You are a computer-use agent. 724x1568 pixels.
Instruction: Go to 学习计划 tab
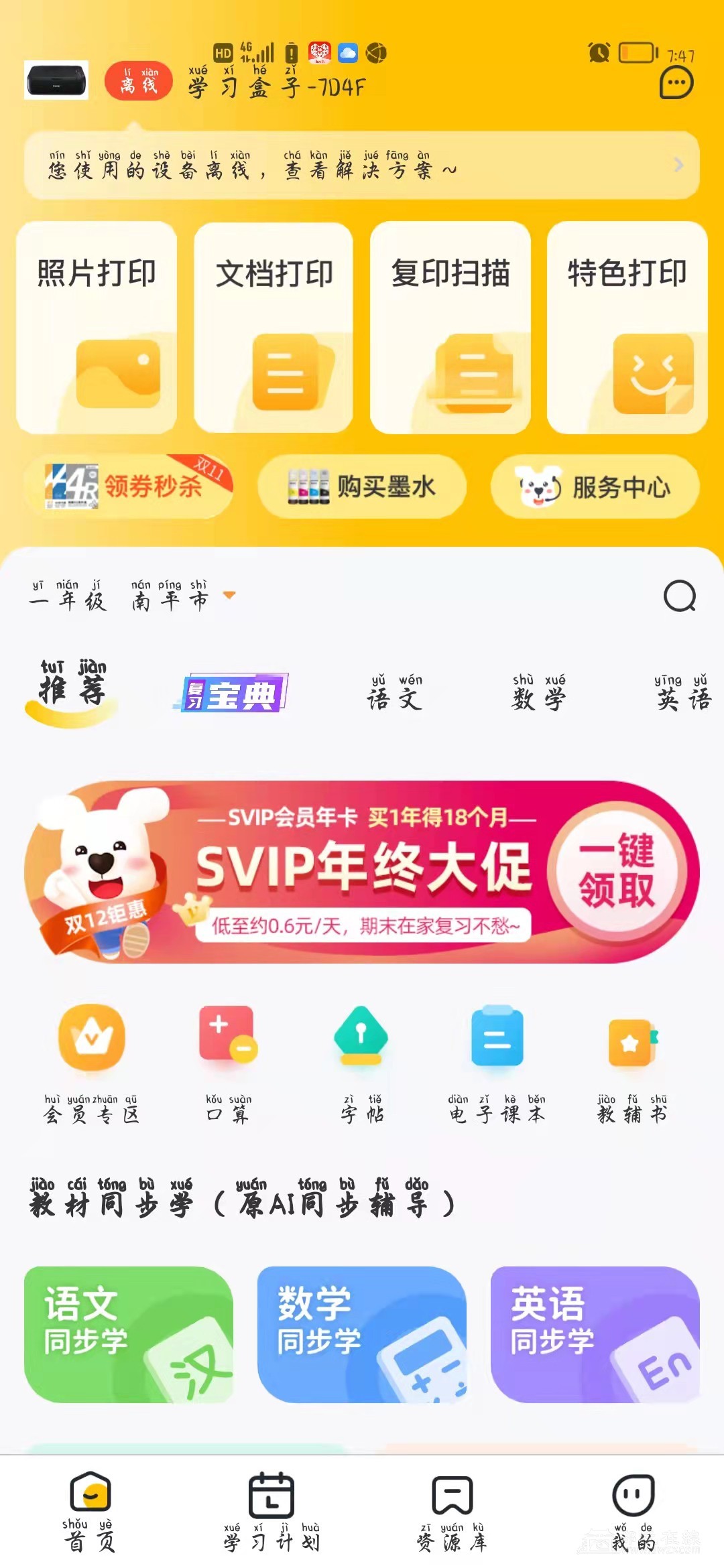[271, 1512]
